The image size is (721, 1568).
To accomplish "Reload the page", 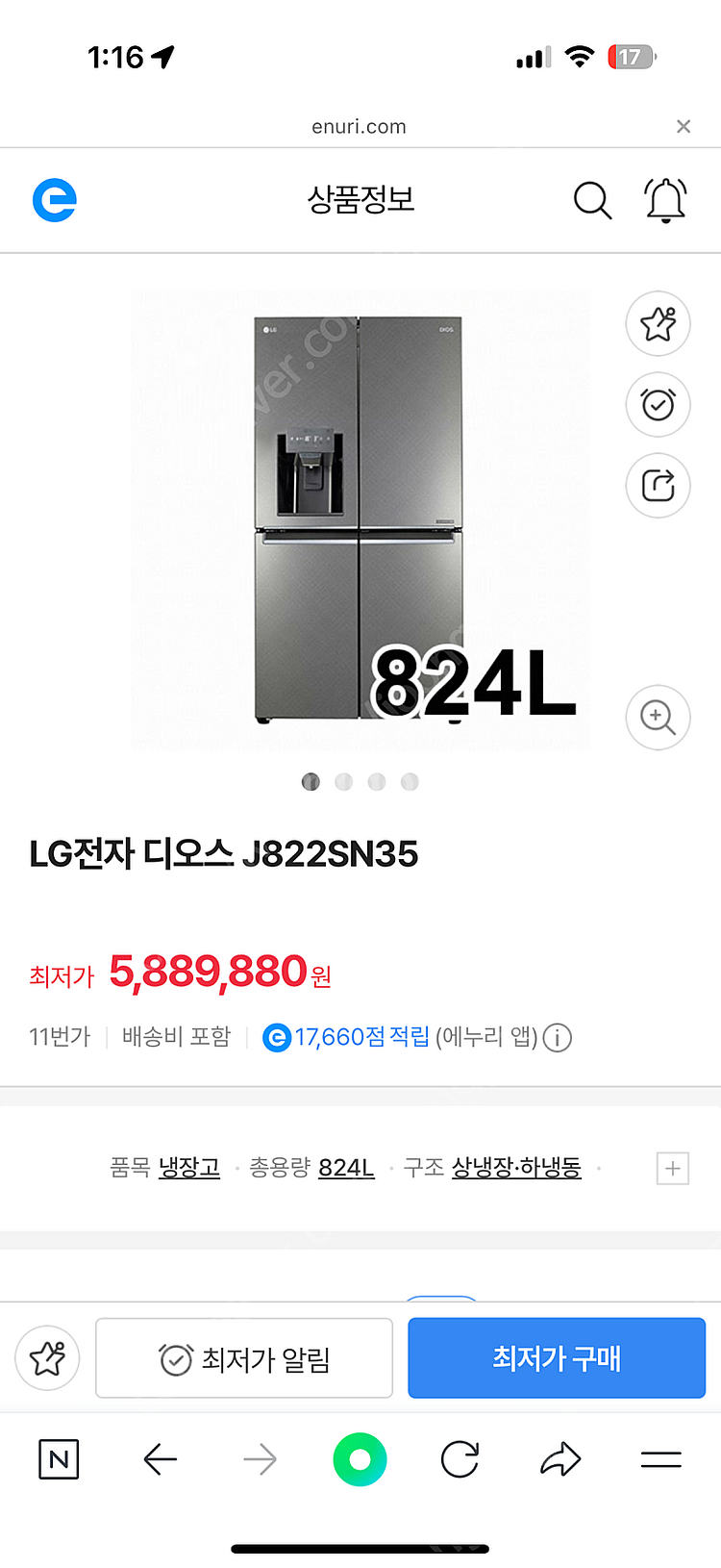I will pos(460,1460).
